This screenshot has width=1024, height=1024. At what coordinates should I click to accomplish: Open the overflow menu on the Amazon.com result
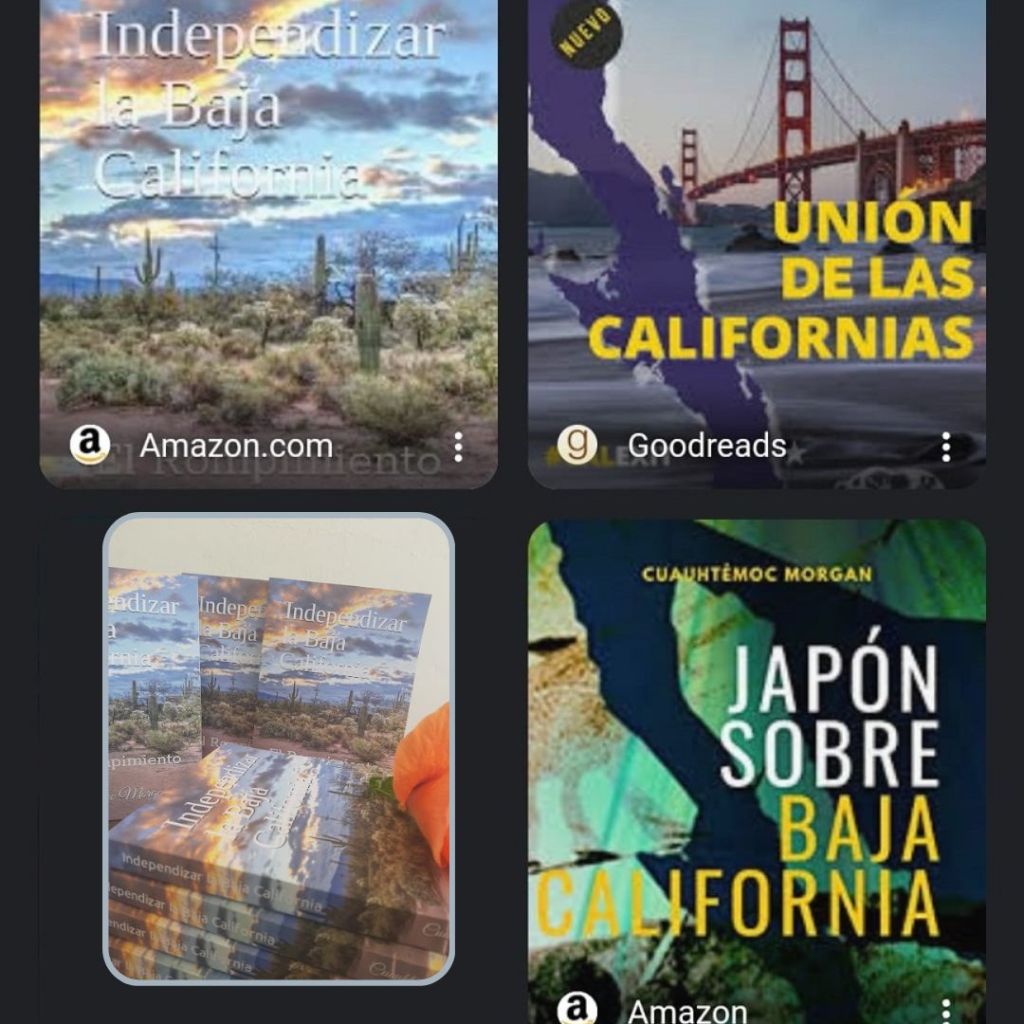coord(458,447)
